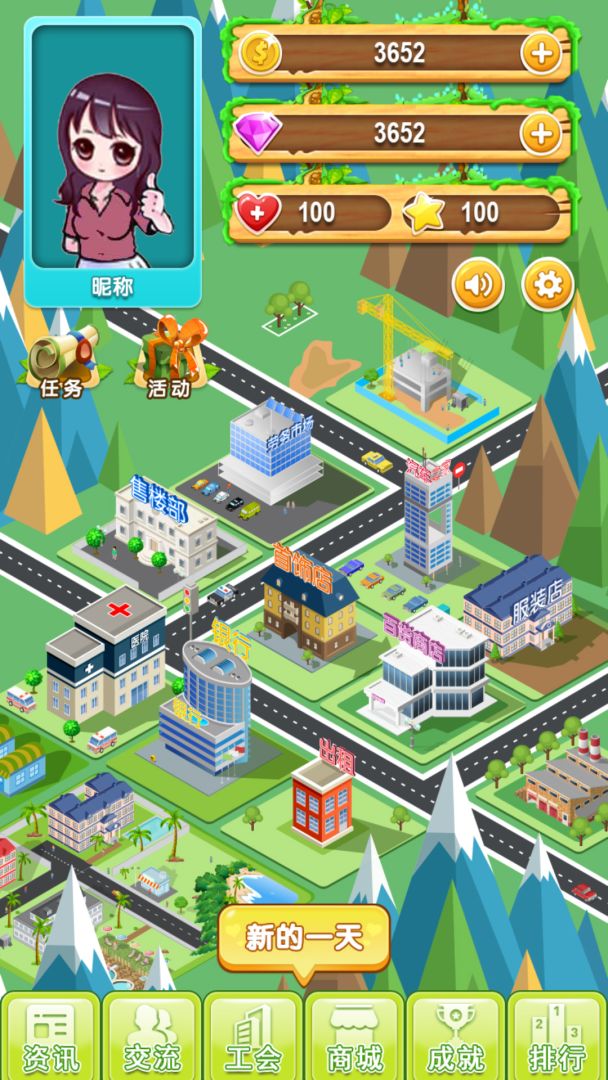This screenshot has width=608, height=1080.
Task: Mute the game sound
Action: tap(478, 286)
